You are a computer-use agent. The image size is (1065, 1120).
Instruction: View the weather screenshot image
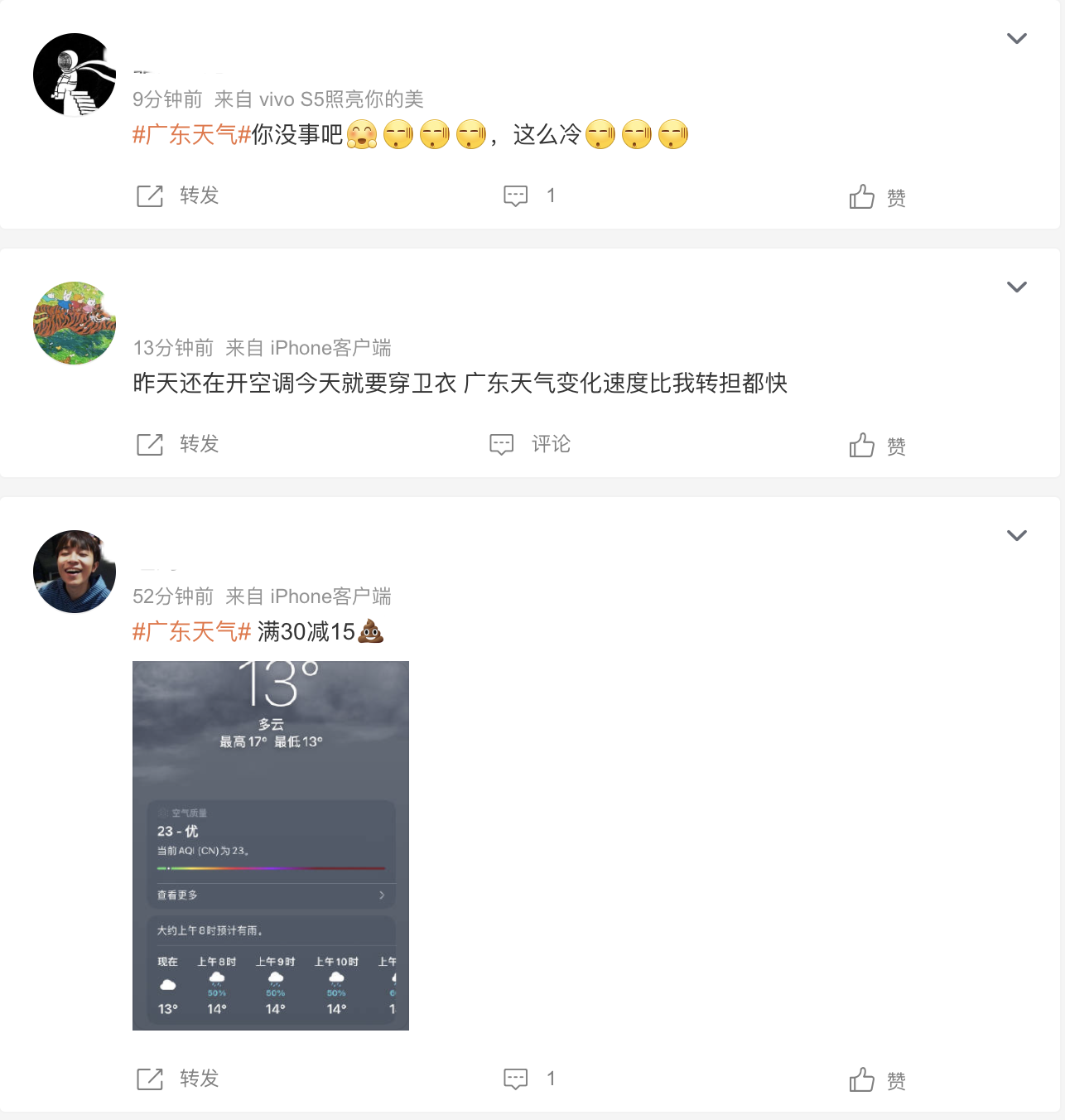pos(271,845)
